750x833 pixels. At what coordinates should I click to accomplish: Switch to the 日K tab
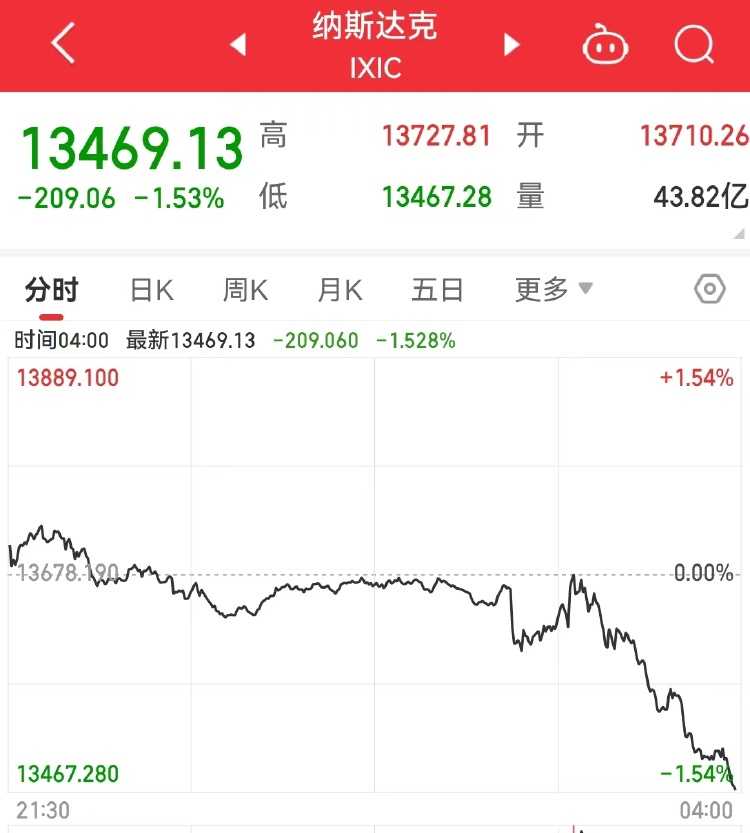click(x=152, y=291)
